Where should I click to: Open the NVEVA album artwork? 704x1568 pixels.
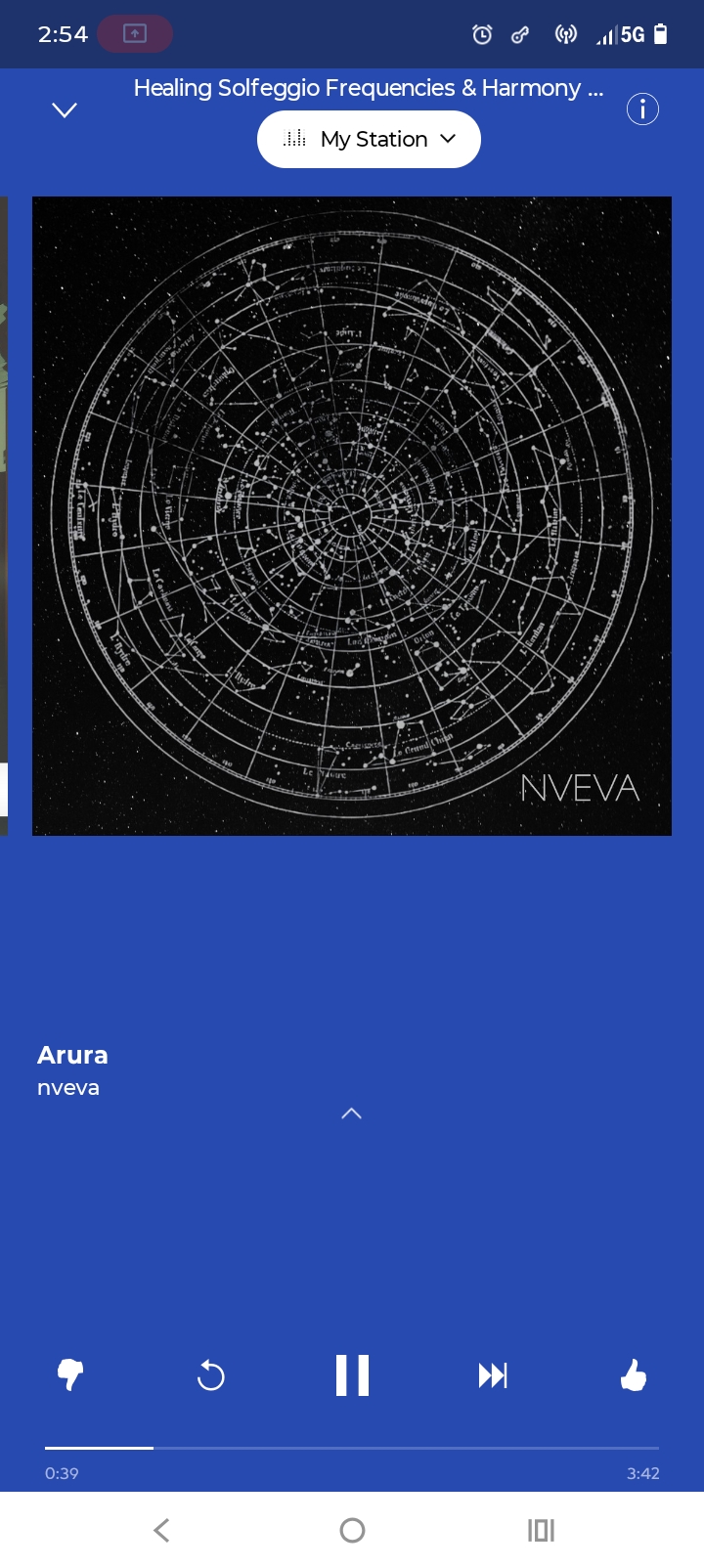(352, 516)
